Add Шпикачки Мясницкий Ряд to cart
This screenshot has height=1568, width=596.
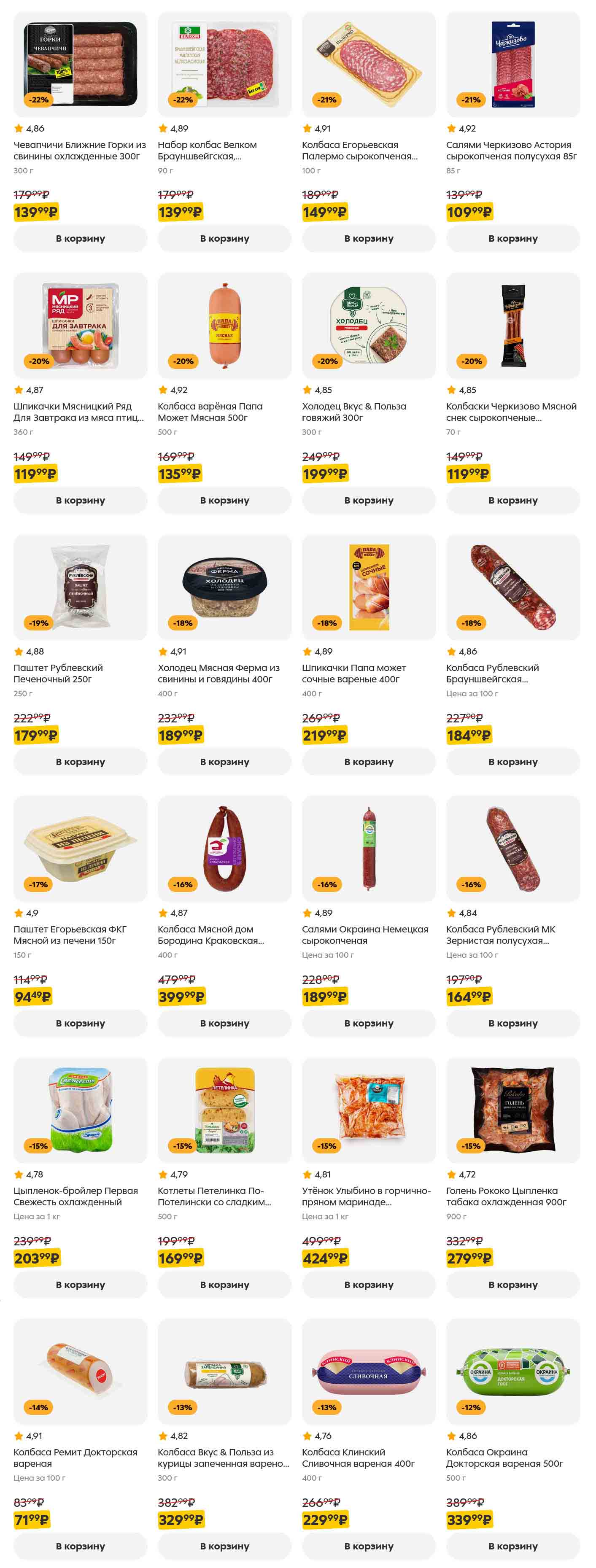pyautogui.click(x=80, y=500)
